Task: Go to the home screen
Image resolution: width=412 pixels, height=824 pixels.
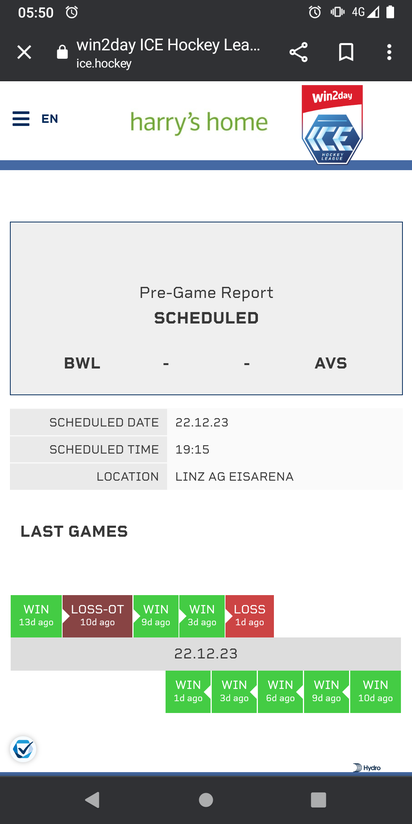Action: (x=205, y=800)
